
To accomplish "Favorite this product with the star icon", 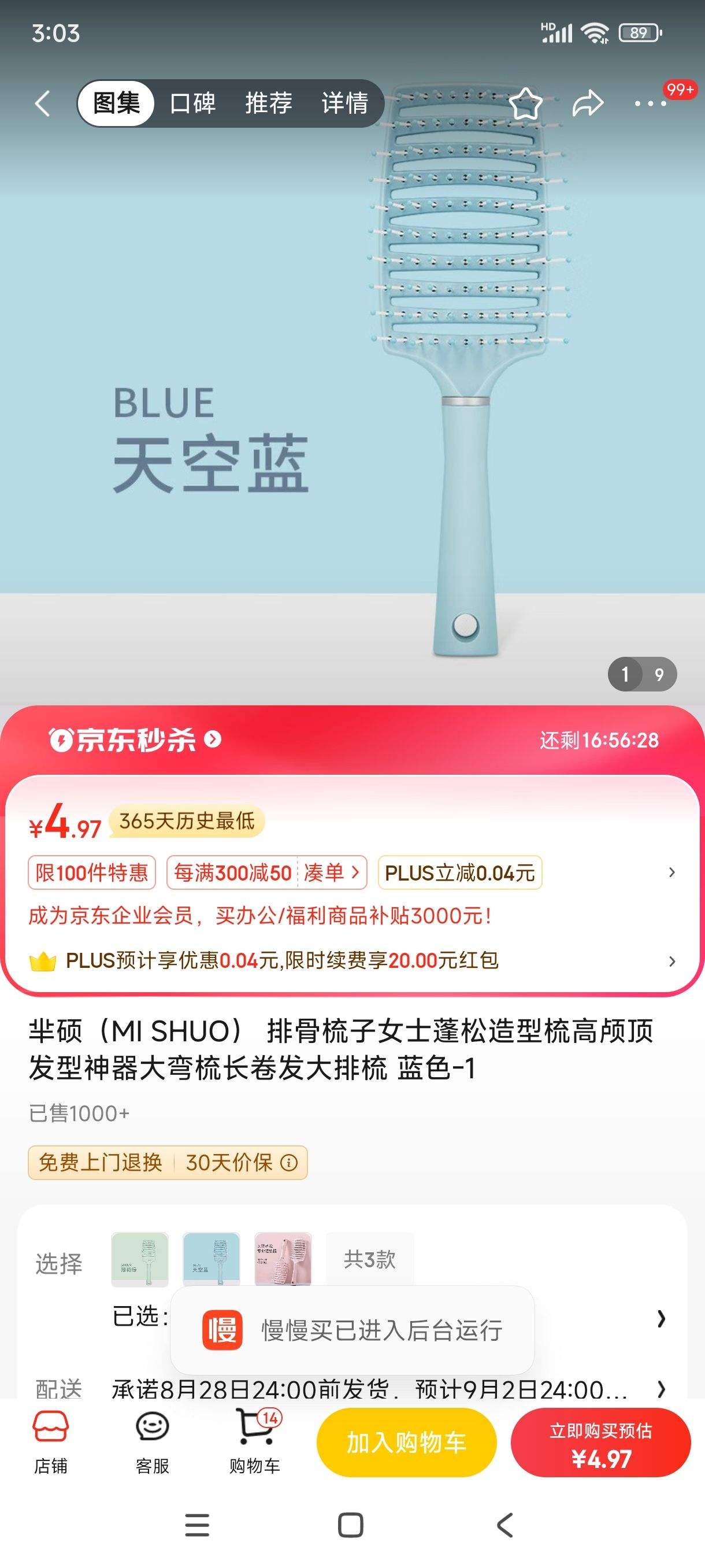I will point(527,103).
